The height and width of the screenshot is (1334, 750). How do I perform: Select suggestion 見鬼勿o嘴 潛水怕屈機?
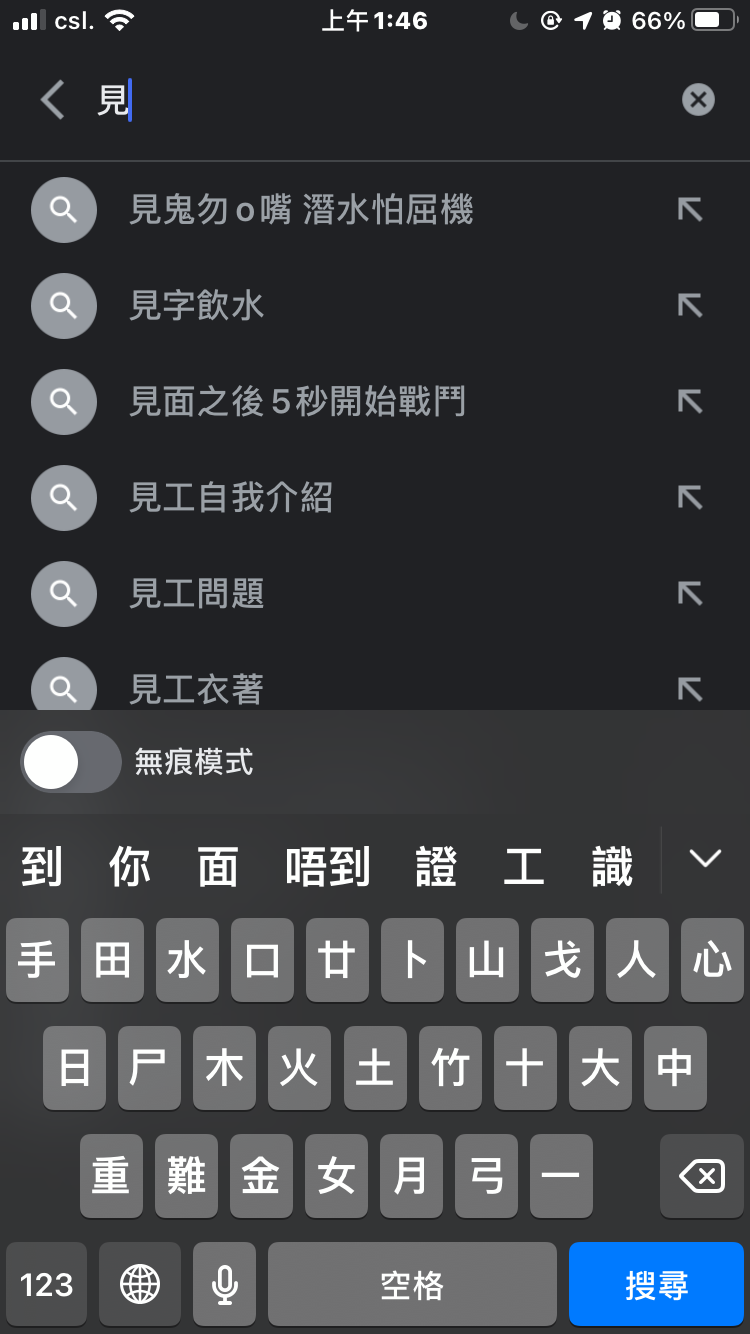375,210
